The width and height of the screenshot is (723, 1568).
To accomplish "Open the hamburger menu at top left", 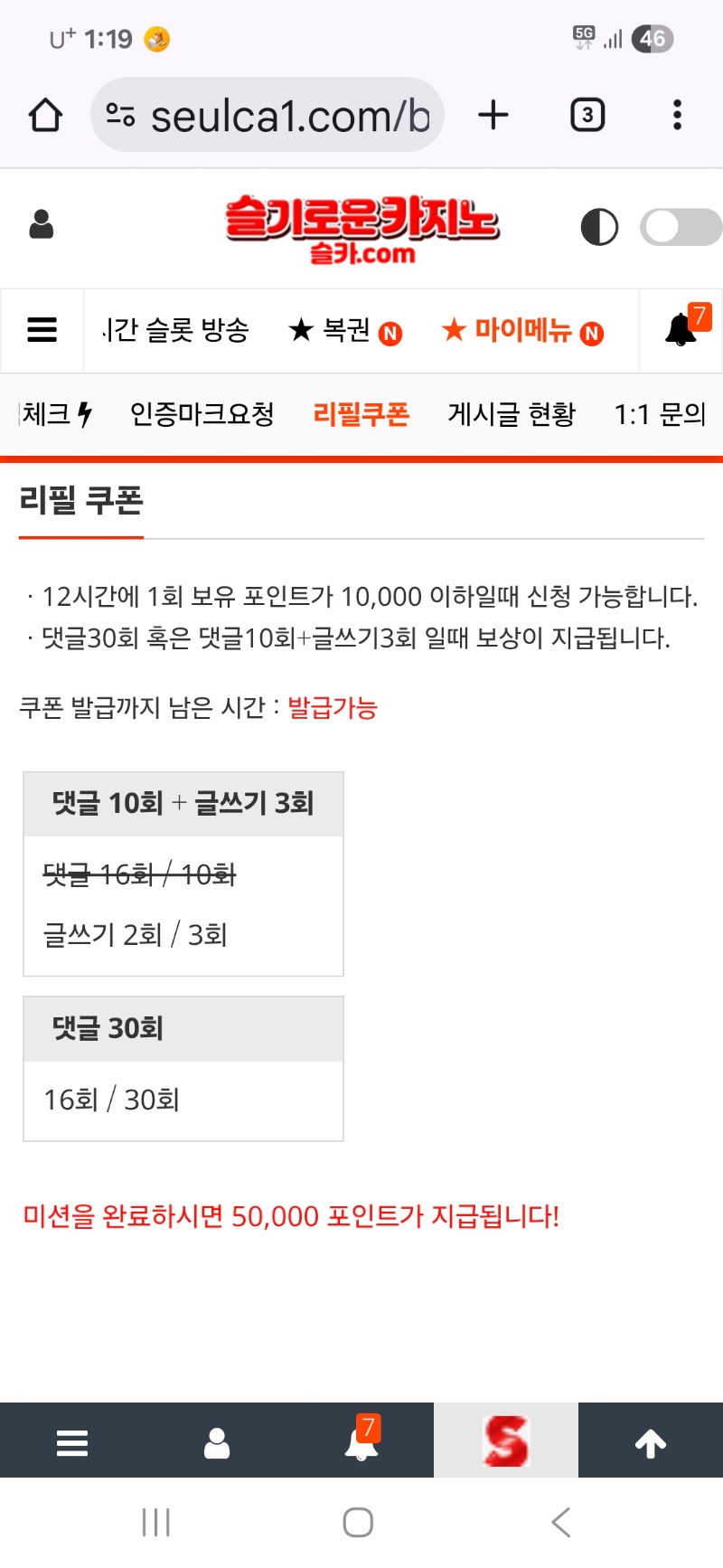I will tap(42, 330).
